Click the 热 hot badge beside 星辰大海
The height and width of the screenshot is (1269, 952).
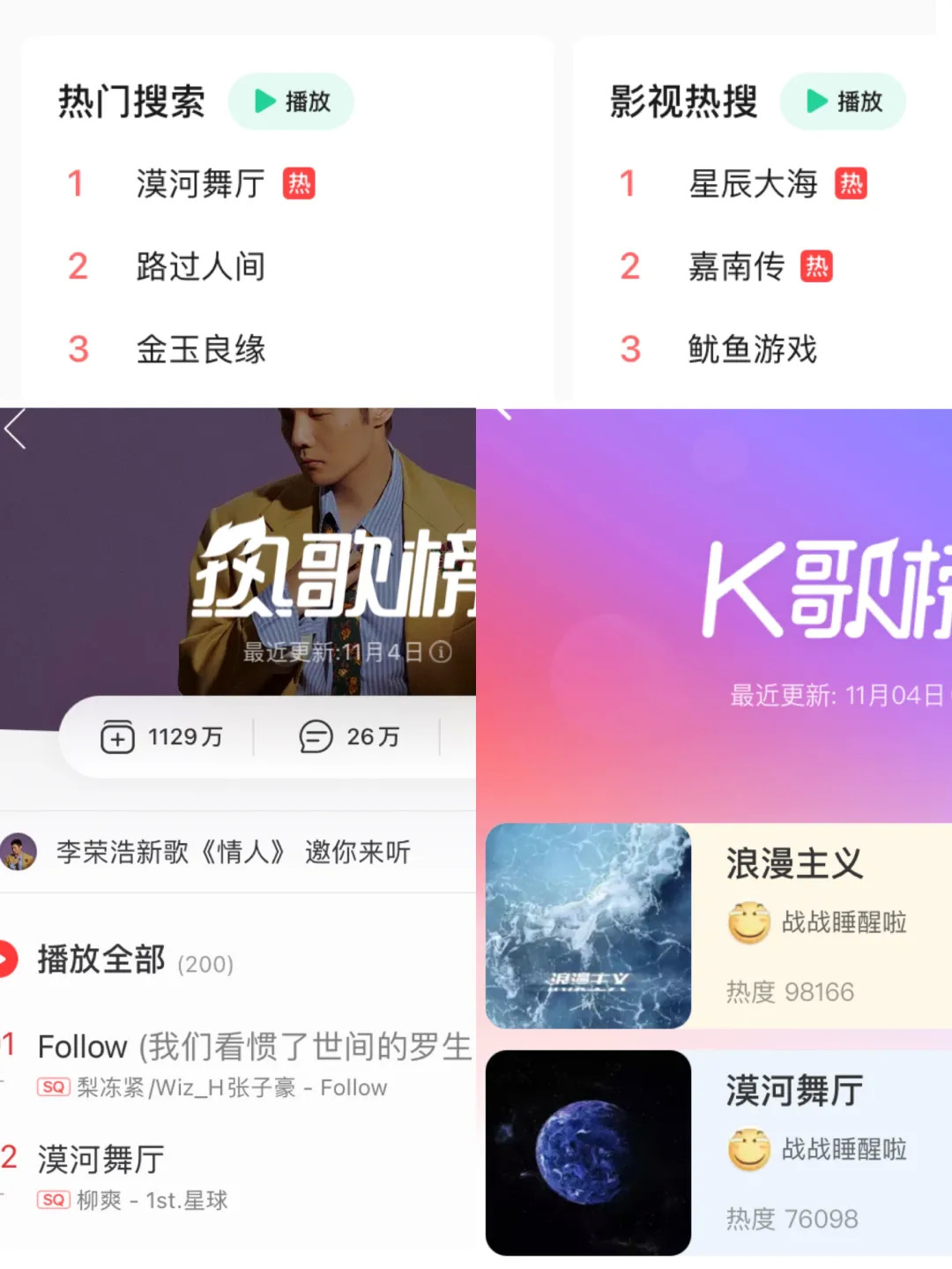click(852, 183)
